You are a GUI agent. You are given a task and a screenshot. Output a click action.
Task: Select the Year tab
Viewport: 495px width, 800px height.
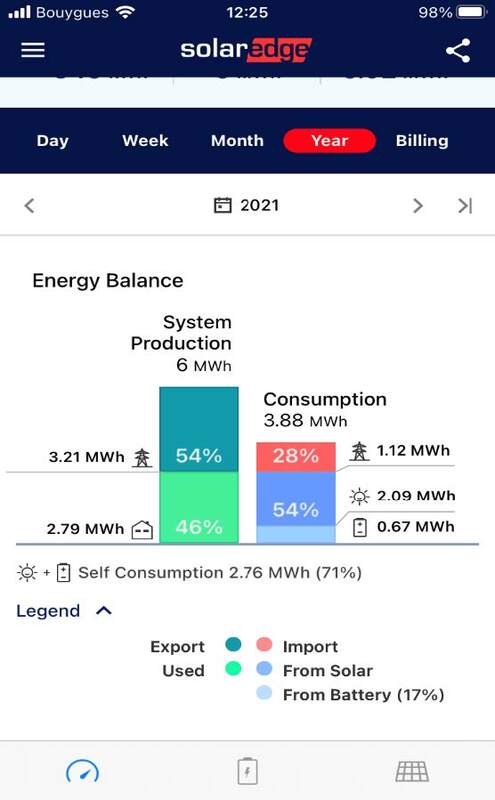(330, 140)
